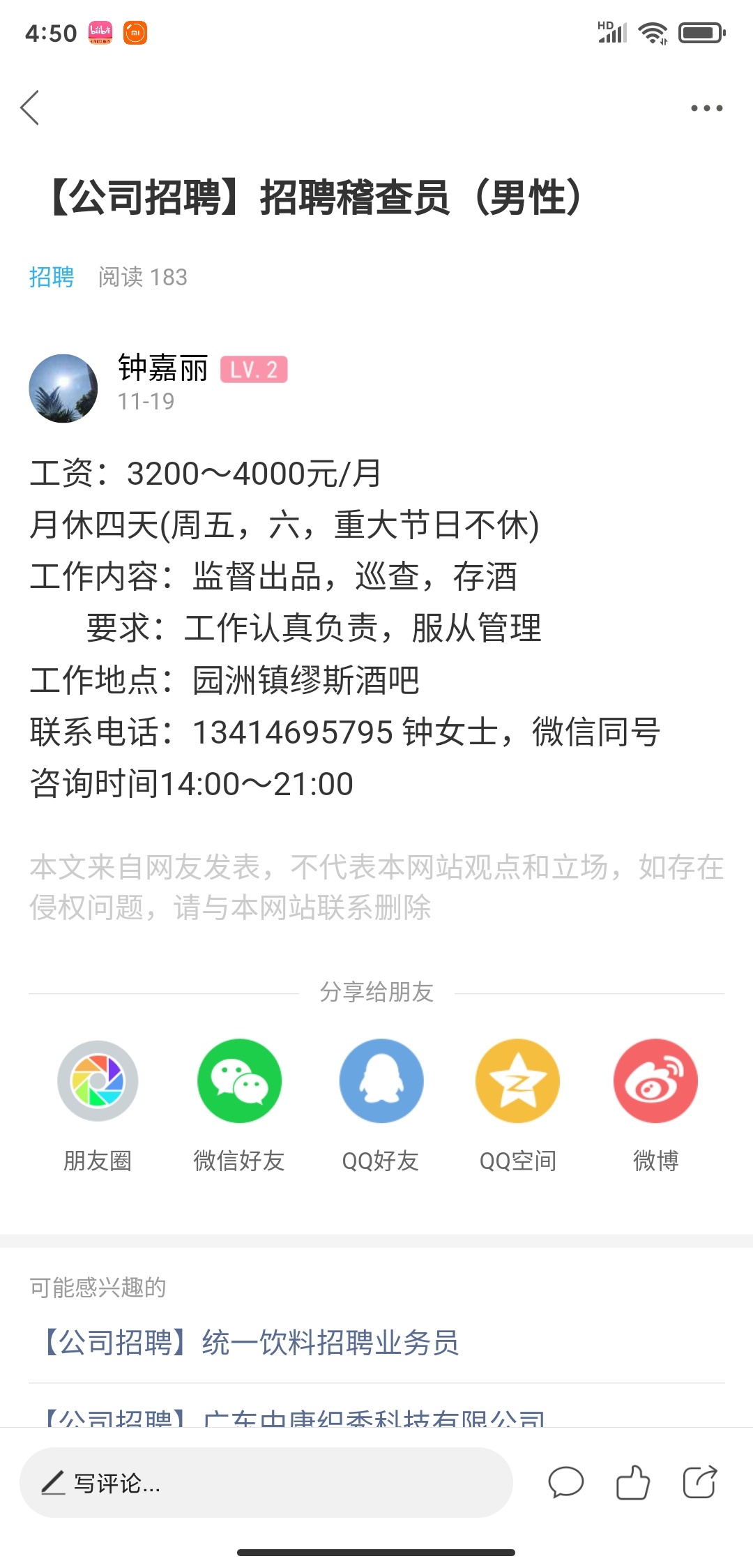The width and height of the screenshot is (753, 1568).
Task: Share post to 微信好友
Action: point(239,1081)
